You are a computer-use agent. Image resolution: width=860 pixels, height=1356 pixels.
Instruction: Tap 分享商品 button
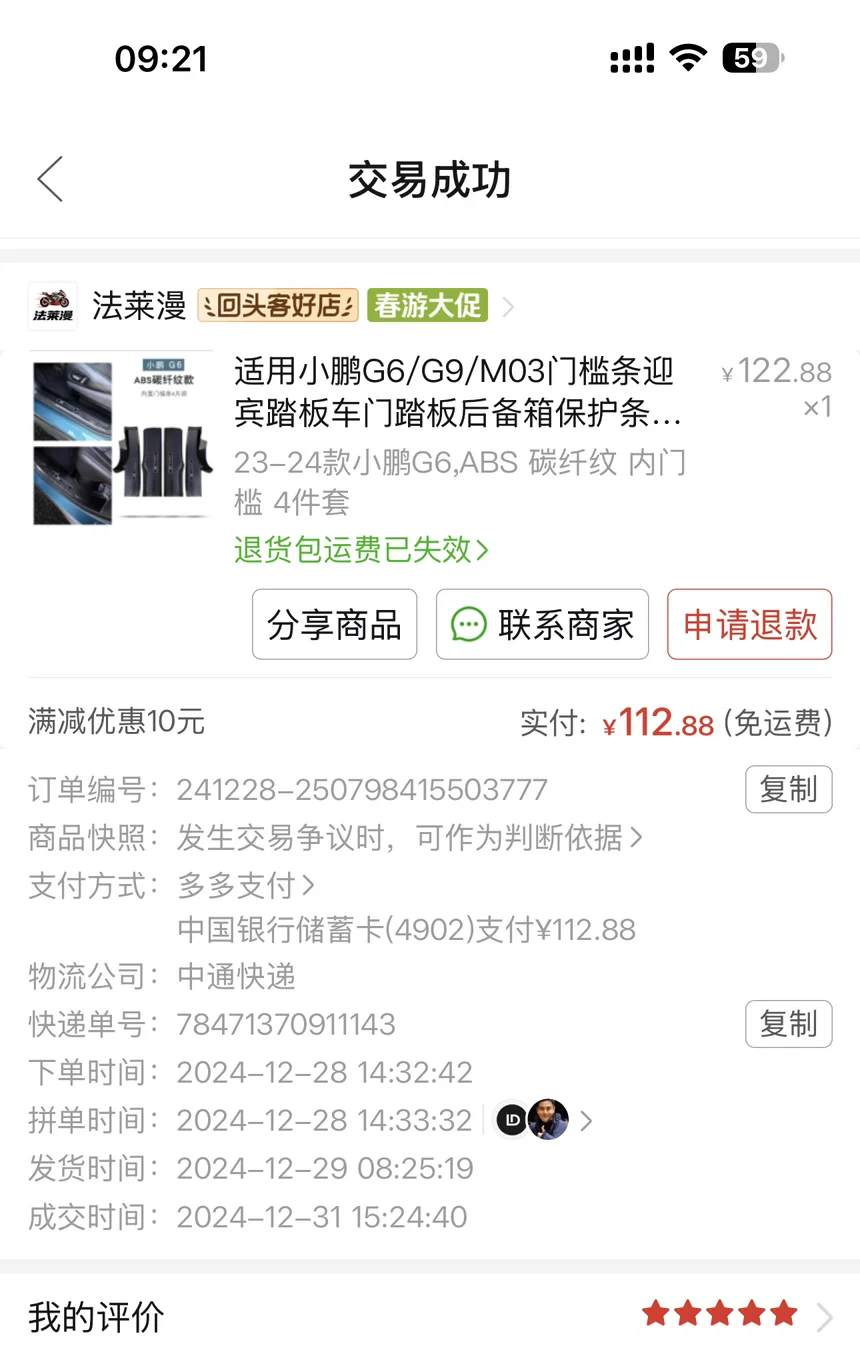[334, 625]
